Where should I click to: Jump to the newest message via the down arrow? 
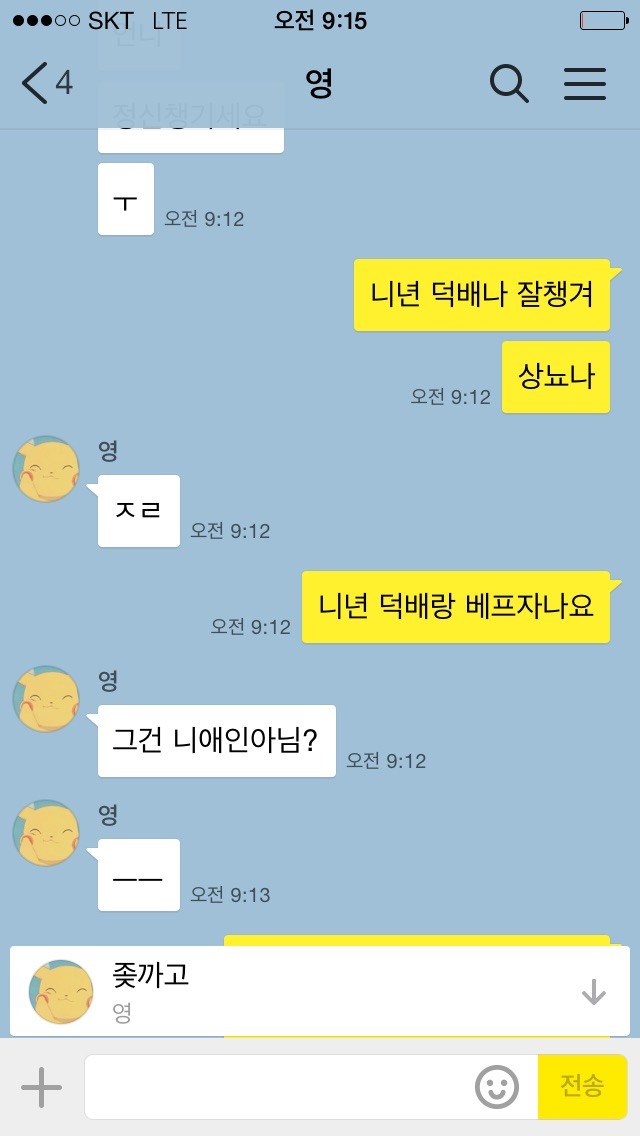(x=594, y=991)
